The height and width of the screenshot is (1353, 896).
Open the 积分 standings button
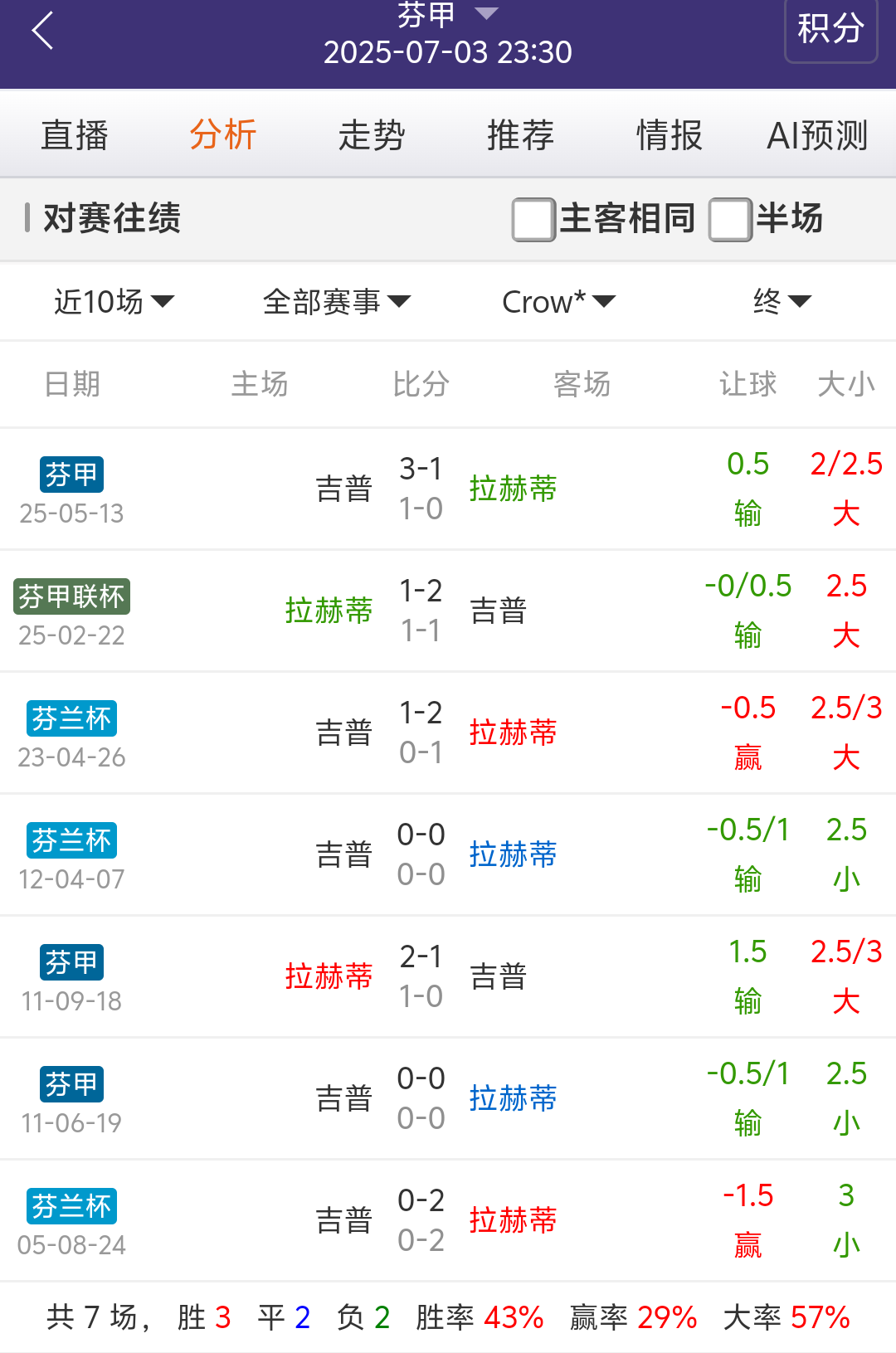[x=830, y=30]
